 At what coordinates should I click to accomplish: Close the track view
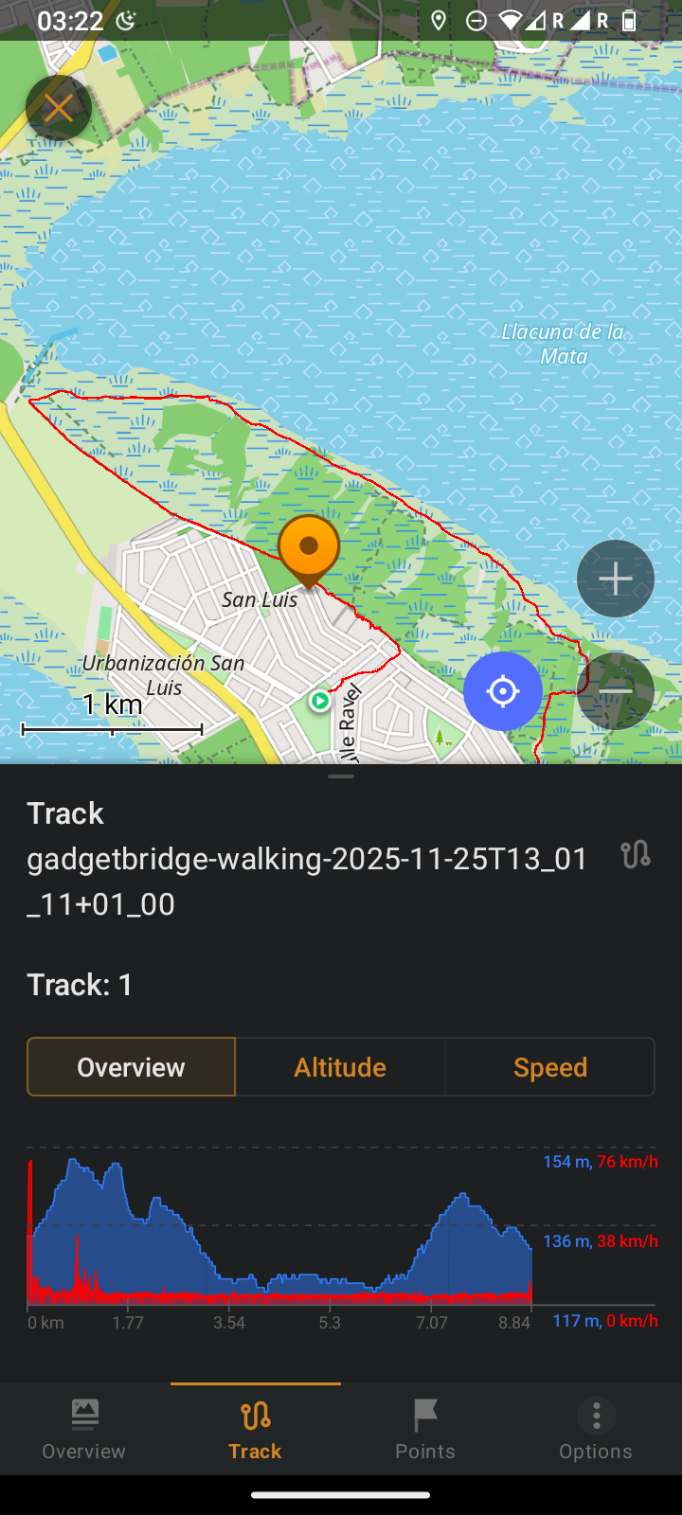point(58,108)
